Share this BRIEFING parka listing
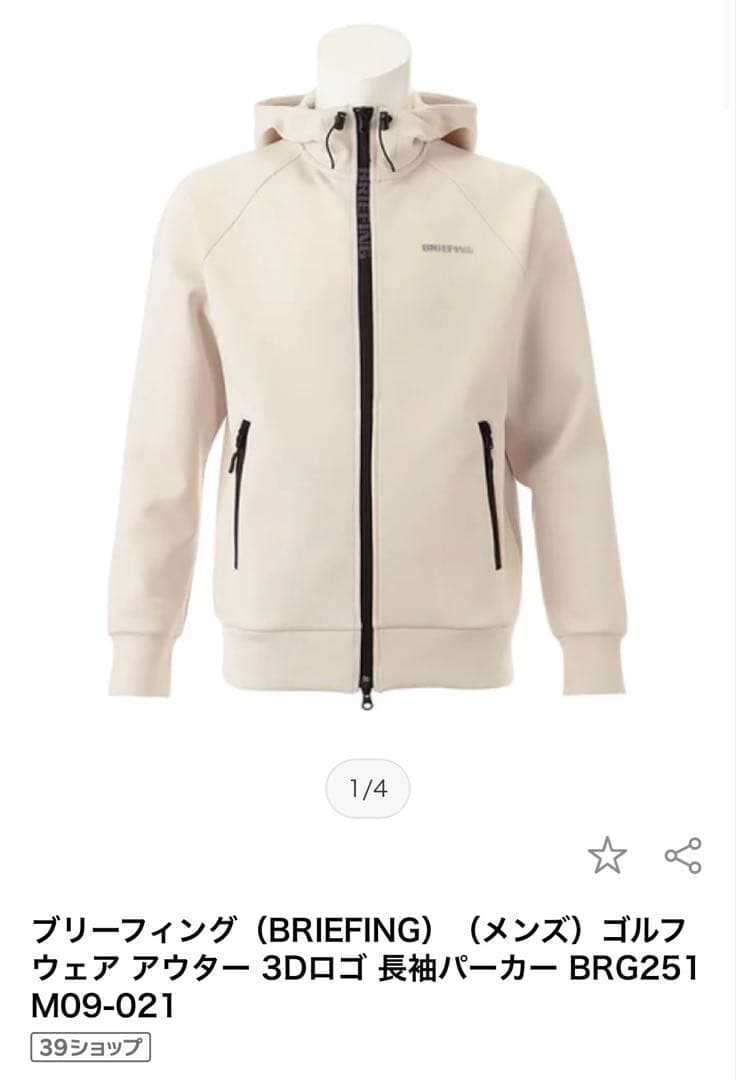 tap(683, 856)
